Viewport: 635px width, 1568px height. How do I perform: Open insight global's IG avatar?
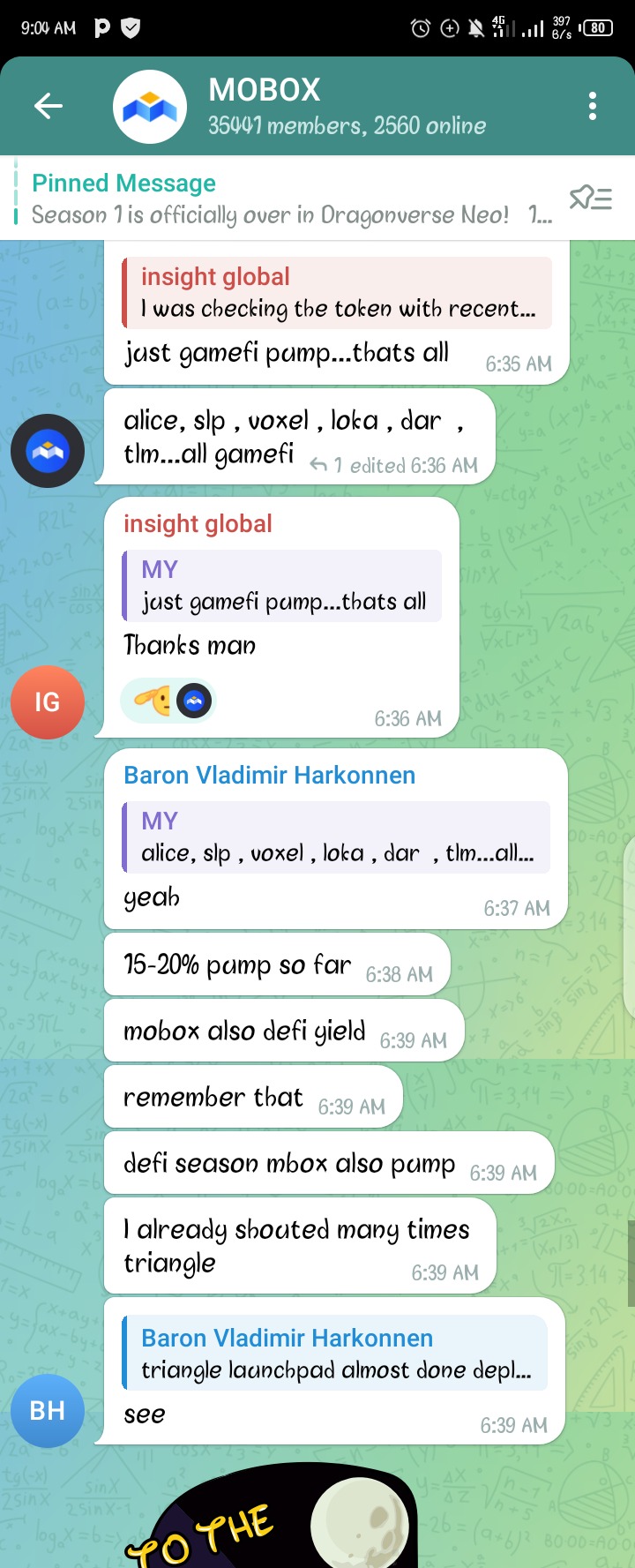[x=48, y=702]
